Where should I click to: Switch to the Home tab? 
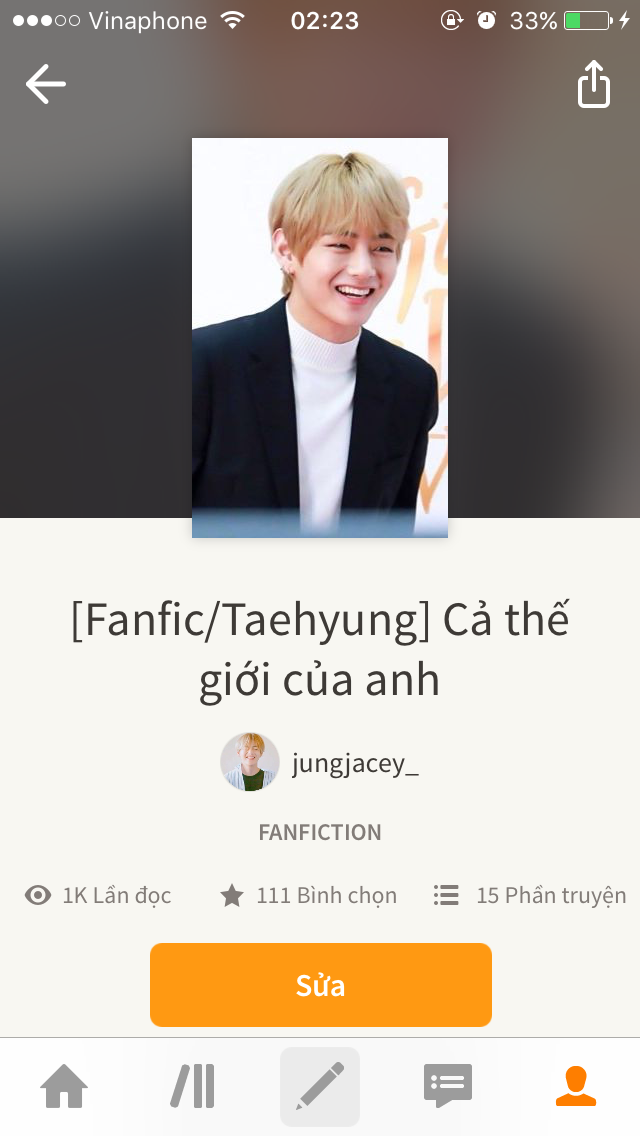click(x=64, y=1086)
